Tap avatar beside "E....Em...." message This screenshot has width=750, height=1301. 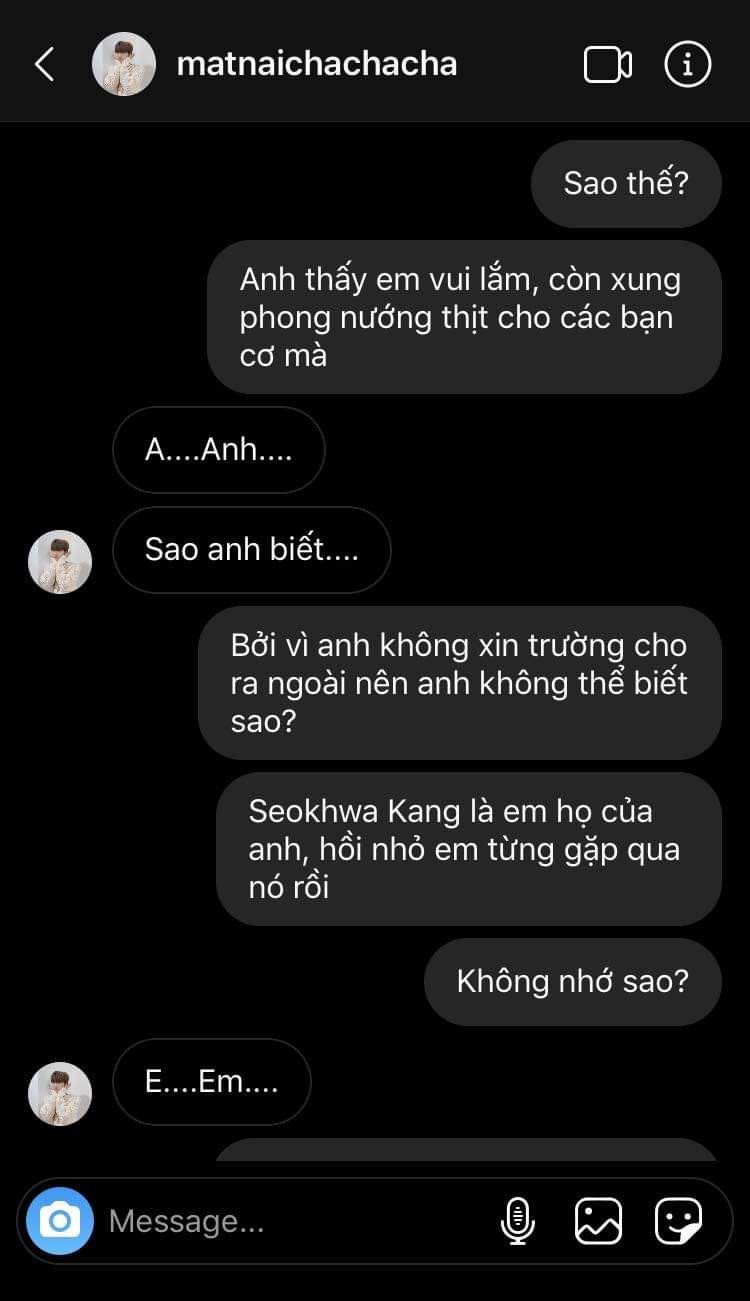60,1094
